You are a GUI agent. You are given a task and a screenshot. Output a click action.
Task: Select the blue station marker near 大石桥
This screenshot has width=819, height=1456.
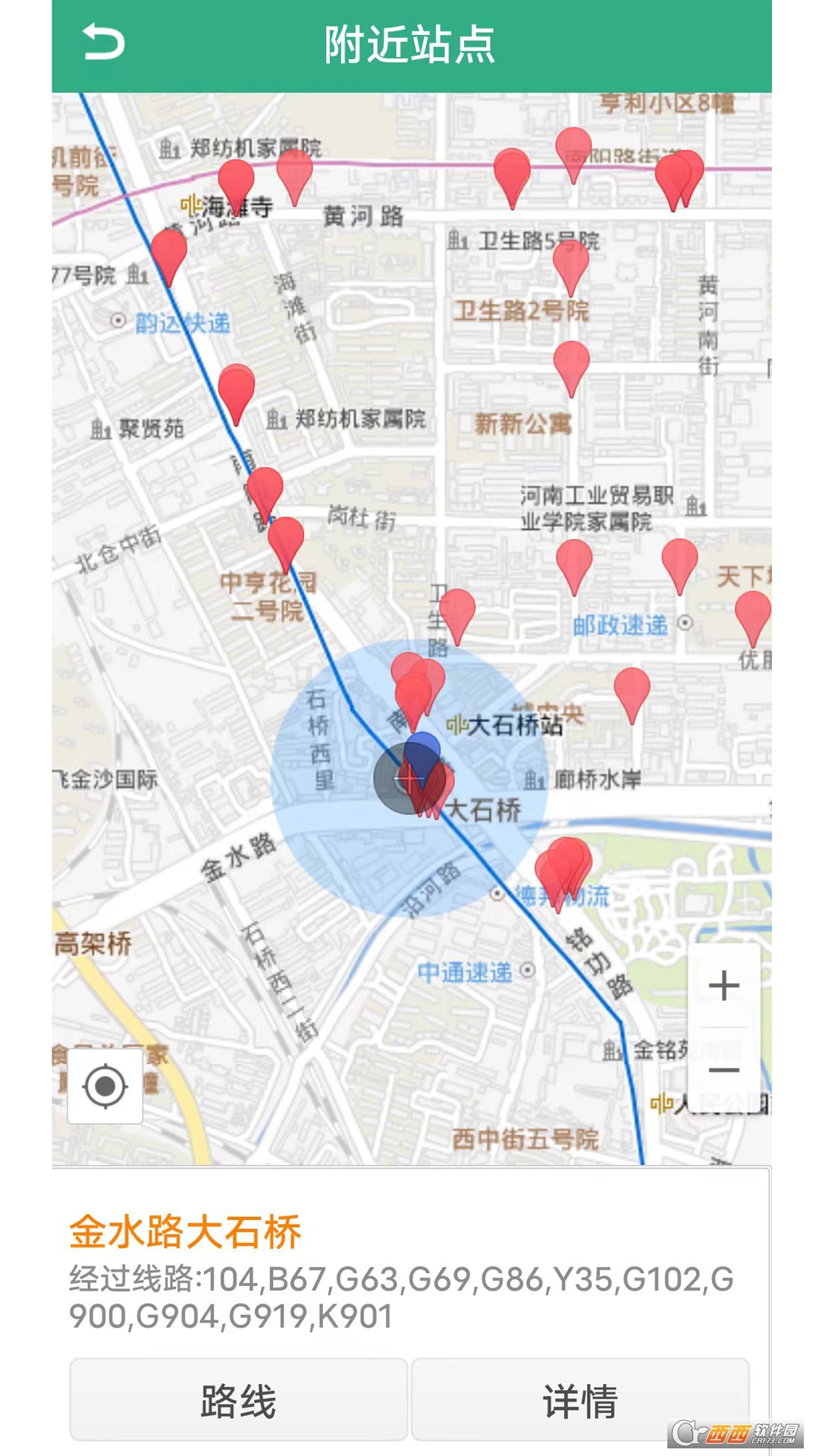pyautogui.click(x=422, y=751)
